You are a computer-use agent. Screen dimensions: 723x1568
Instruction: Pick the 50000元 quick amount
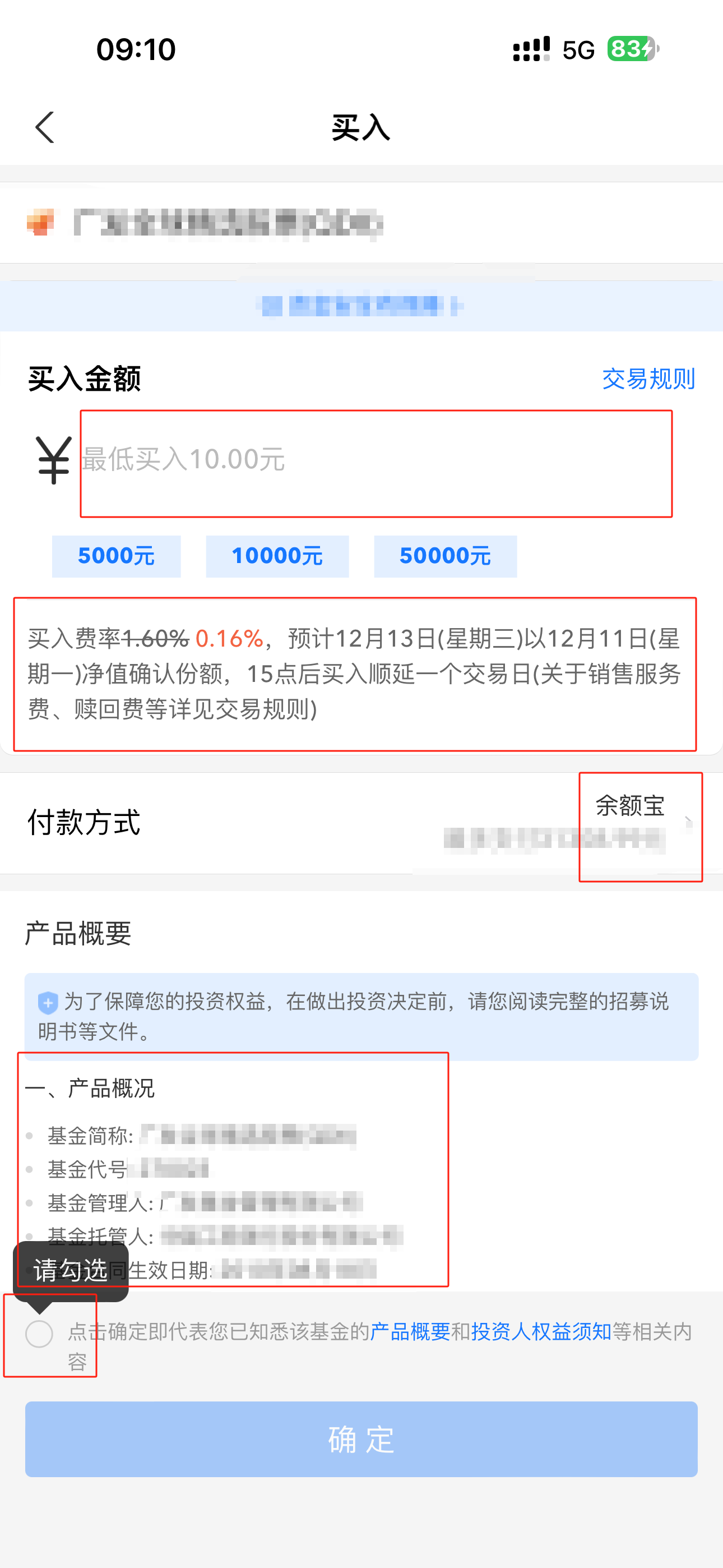point(445,556)
